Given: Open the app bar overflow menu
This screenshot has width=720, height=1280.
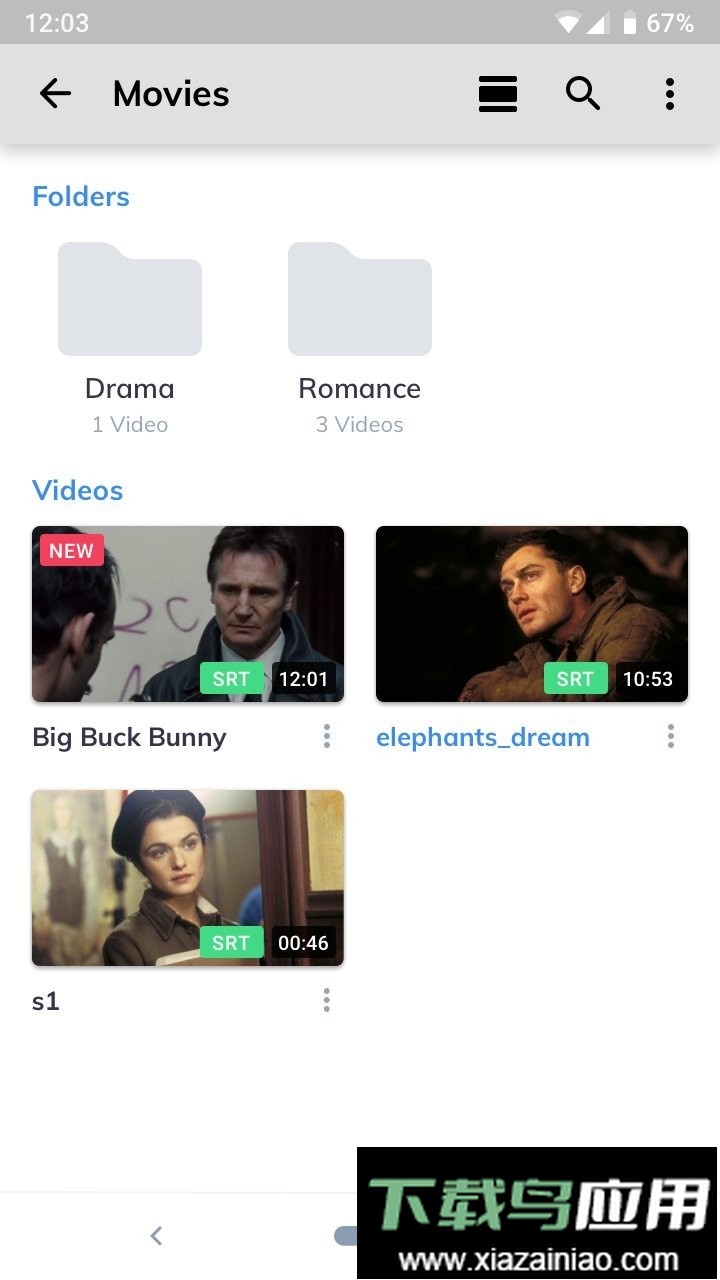Looking at the screenshot, I should point(669,94).
